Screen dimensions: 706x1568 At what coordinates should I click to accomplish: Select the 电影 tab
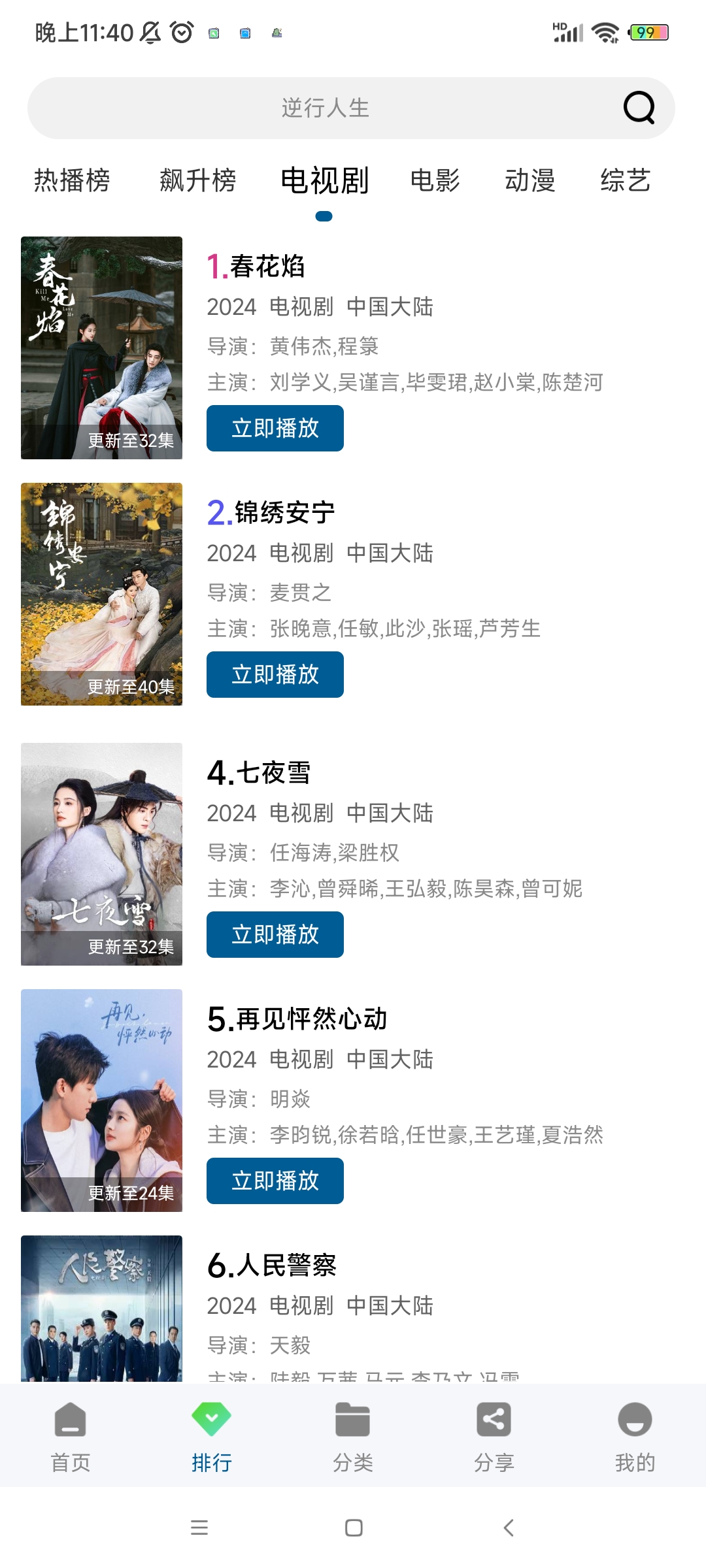(x=435, y=180)
